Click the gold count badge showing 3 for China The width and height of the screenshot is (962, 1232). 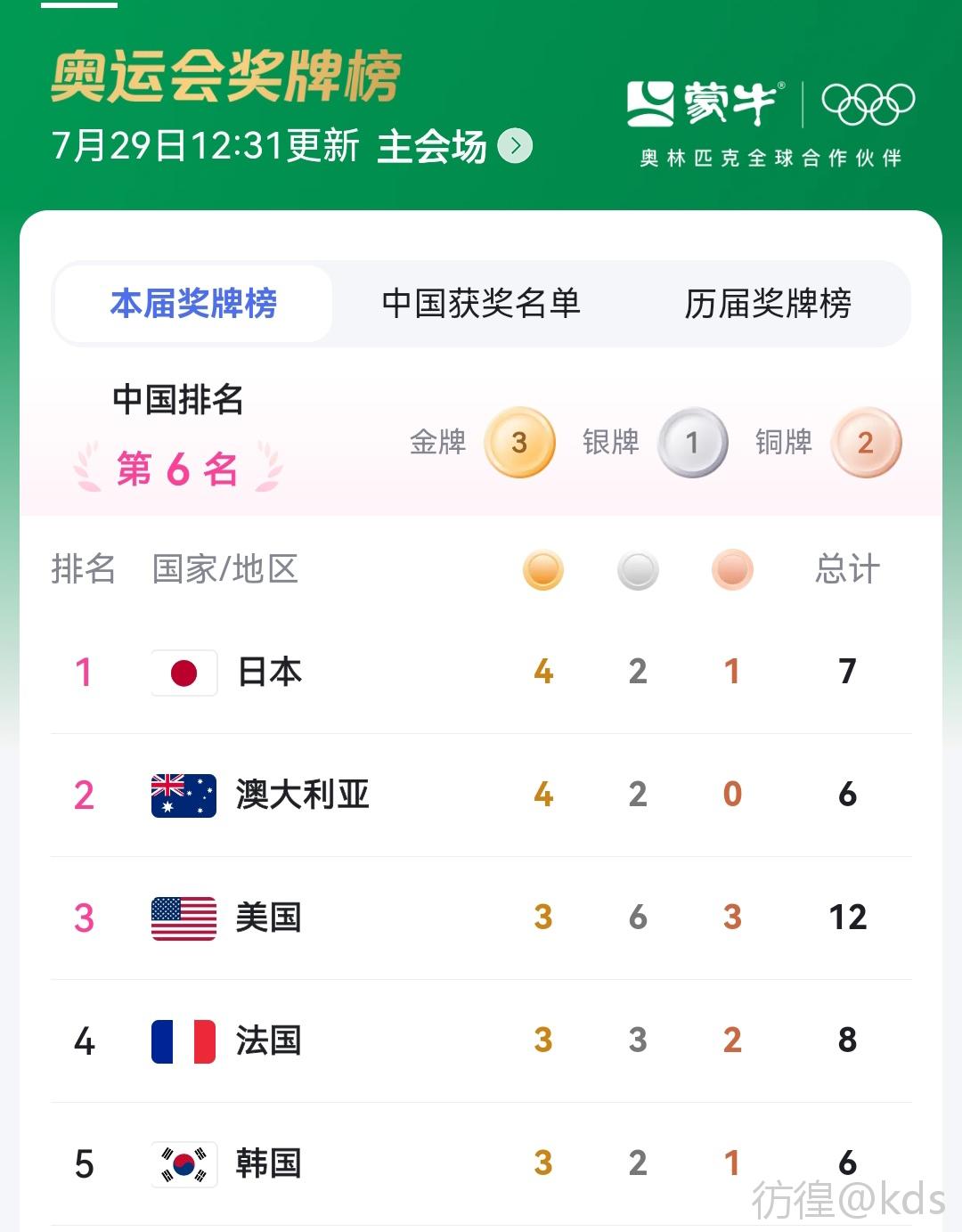[519, 443]
